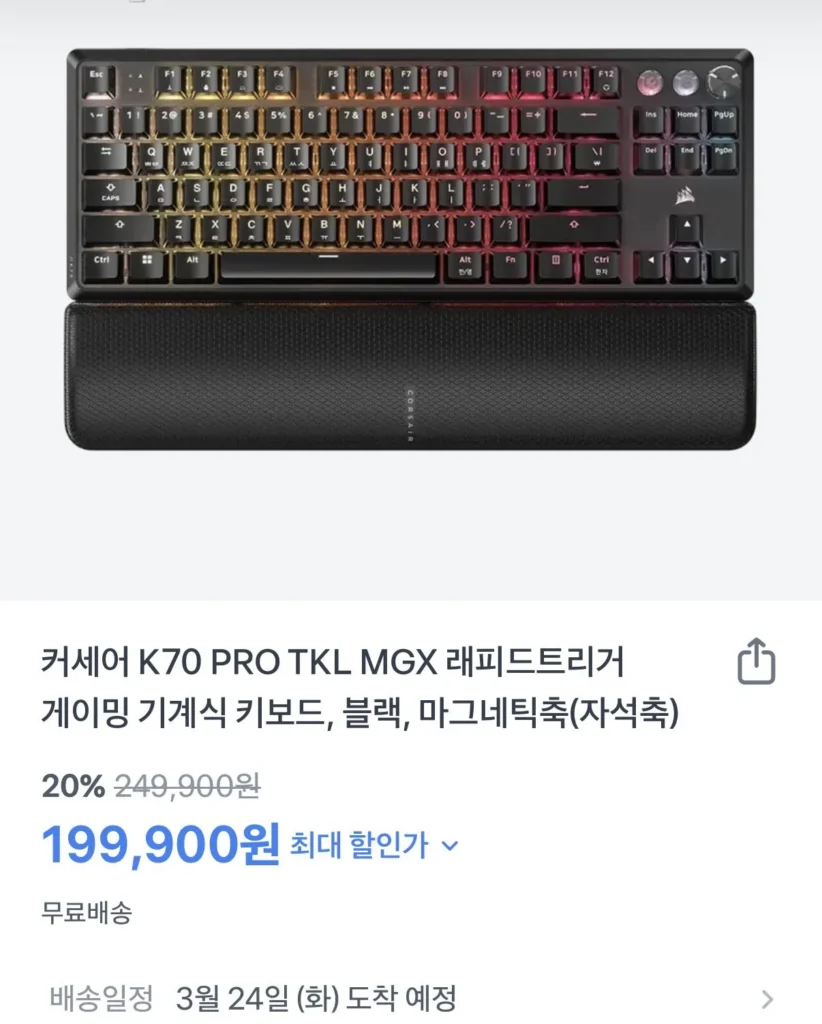Viewport: 822px width, 1024px height.
Task: Click the second round button next to the knob
Action: click(x=685, y=82)
